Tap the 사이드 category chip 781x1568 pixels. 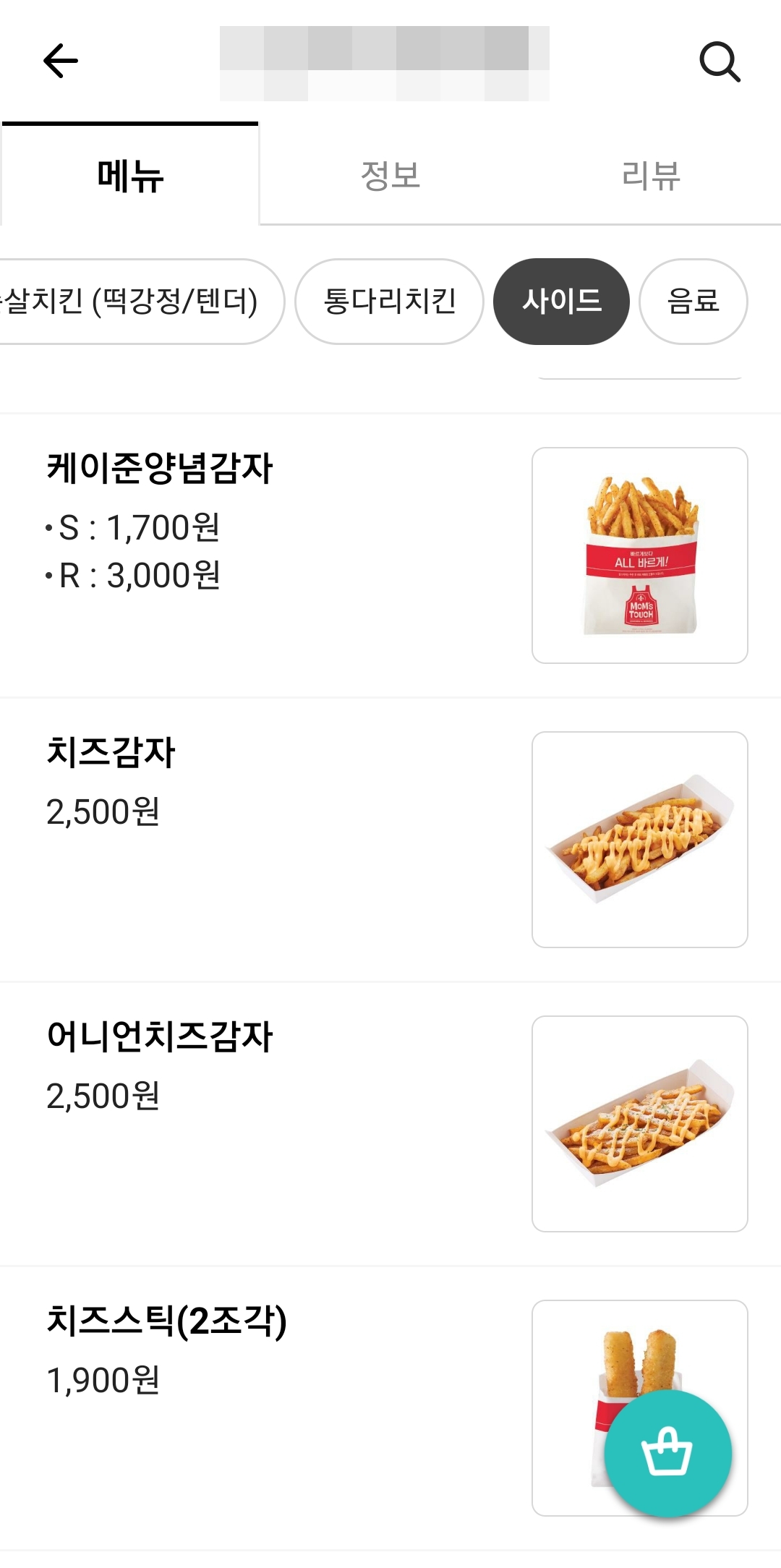click(561, 302)
